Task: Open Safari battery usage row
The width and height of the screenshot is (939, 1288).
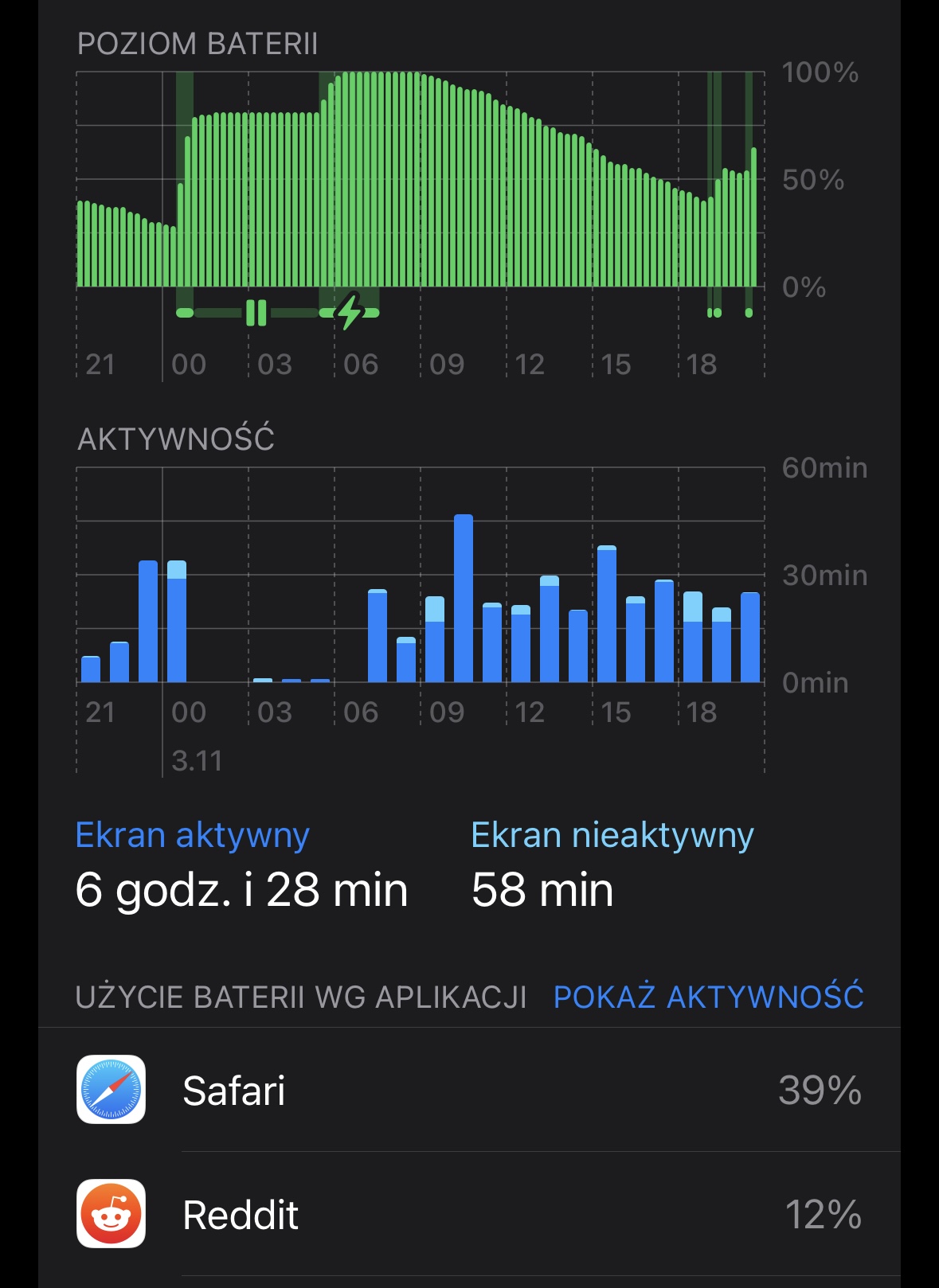Action: (x=469, y=1090)
